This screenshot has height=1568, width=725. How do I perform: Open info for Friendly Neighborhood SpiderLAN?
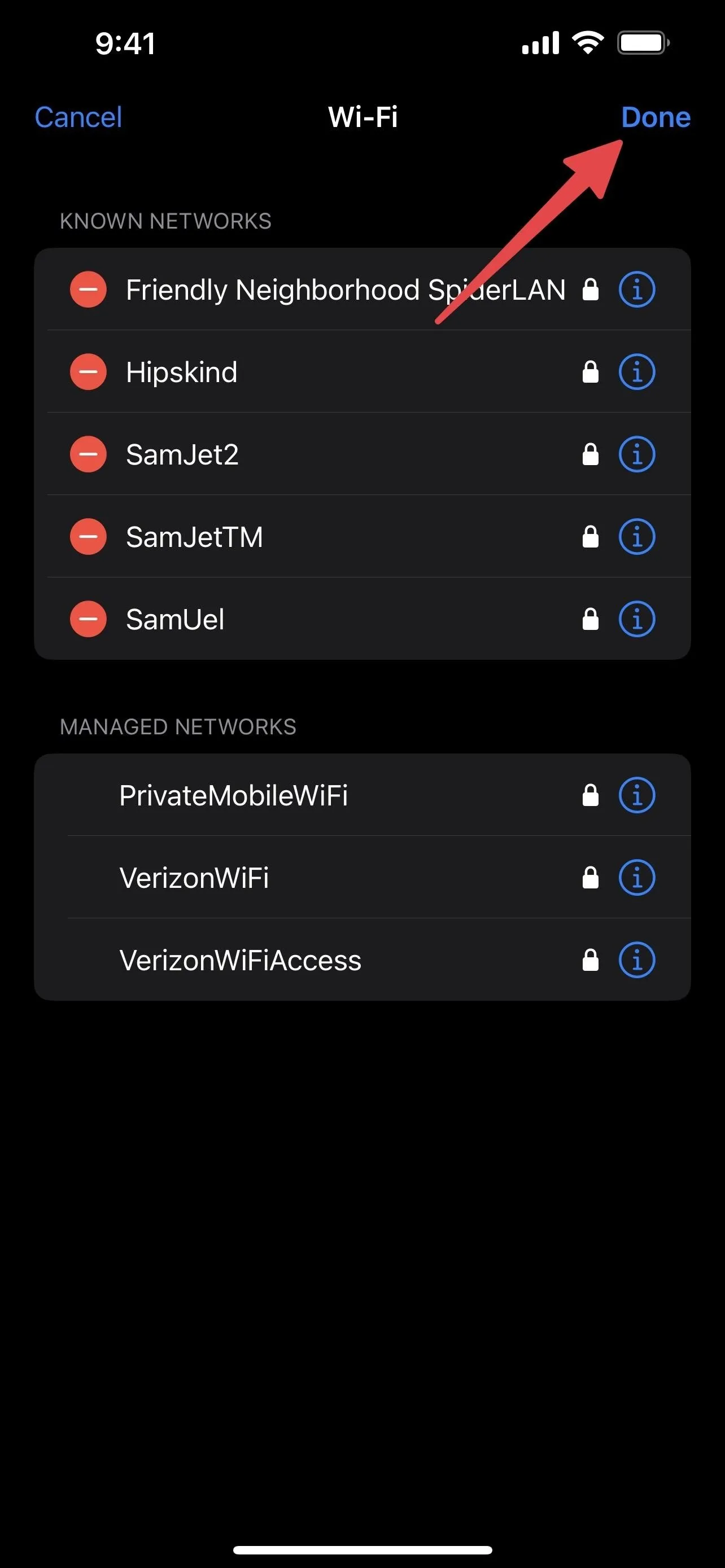click(x=637, y=289)
